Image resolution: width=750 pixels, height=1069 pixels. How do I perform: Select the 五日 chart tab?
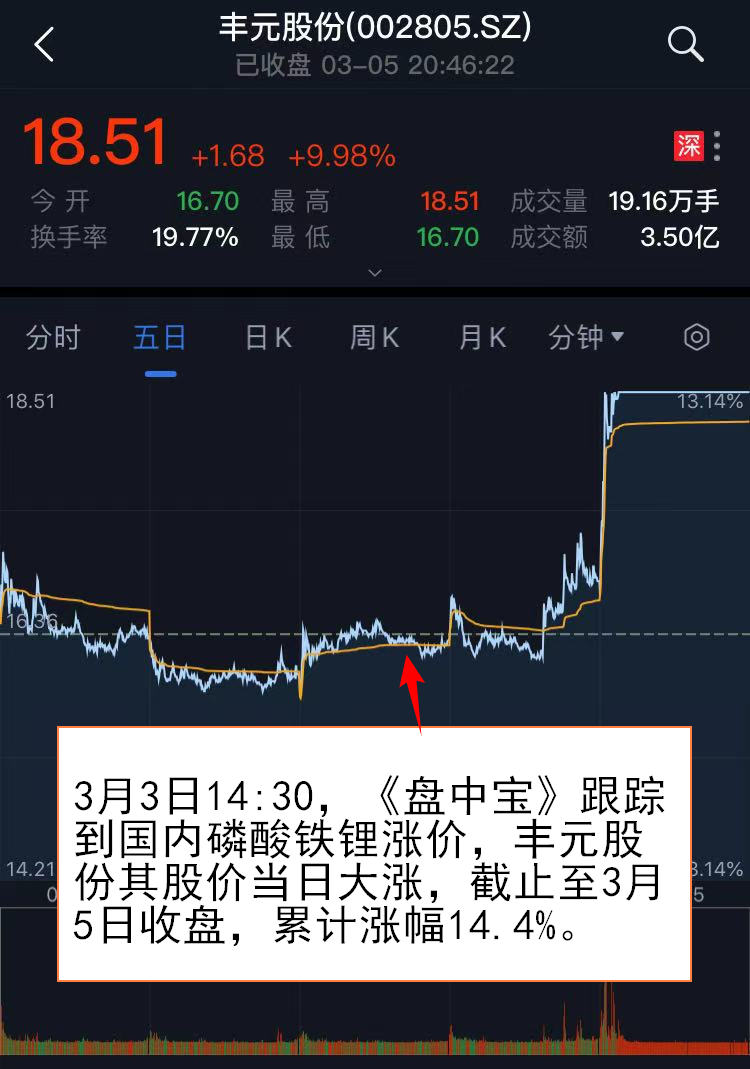click(160, 338)
